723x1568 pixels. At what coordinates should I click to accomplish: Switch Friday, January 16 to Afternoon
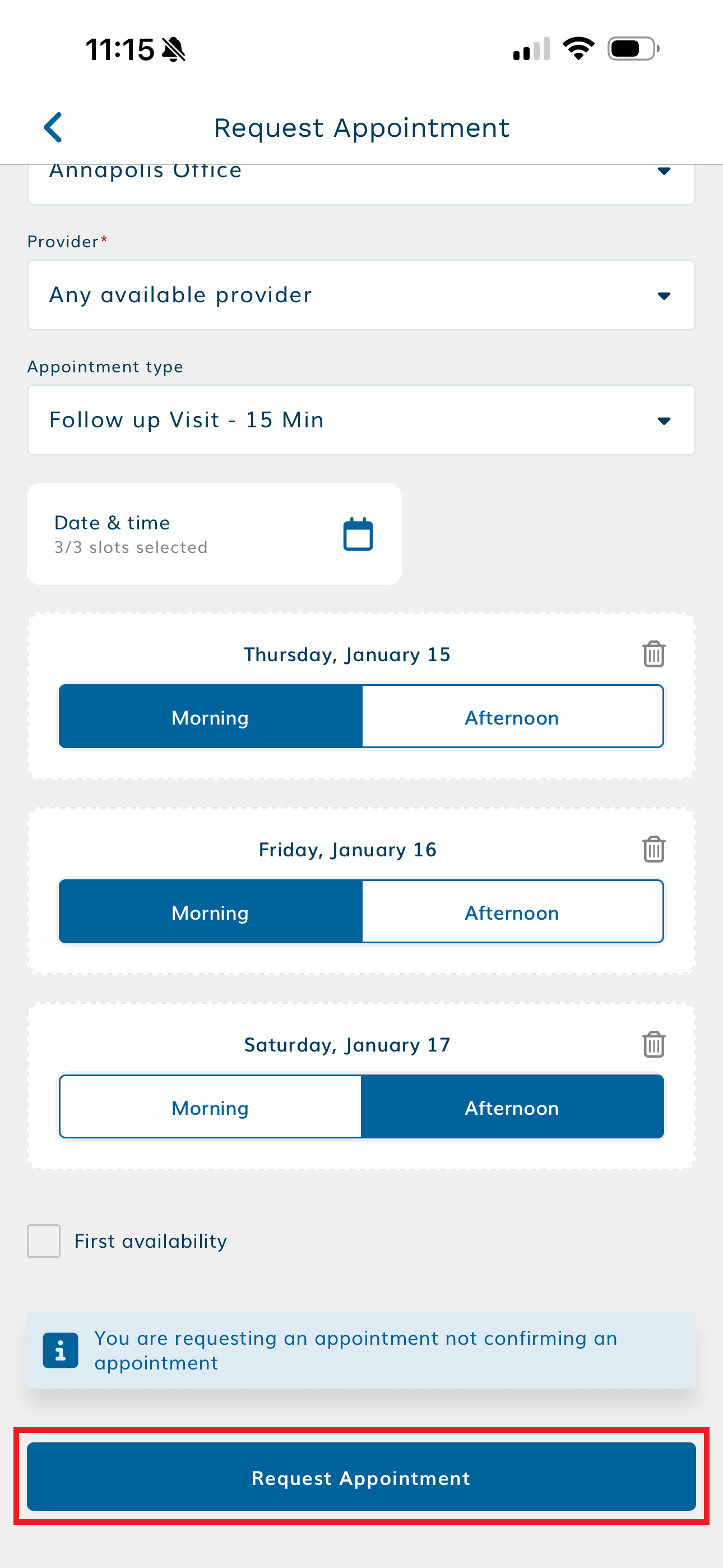pos(512,912)
